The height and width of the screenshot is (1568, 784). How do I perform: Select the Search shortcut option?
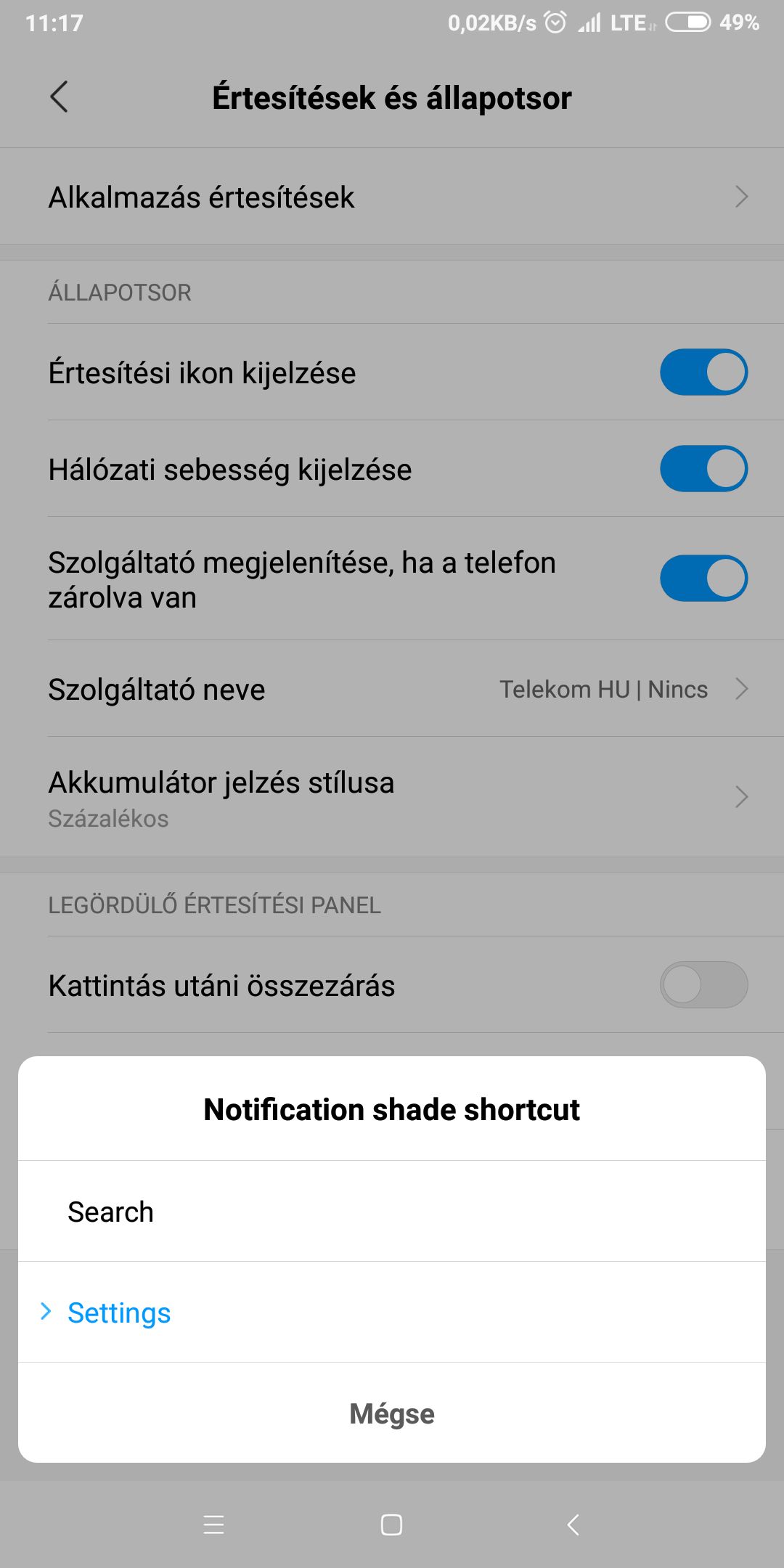392,1211
